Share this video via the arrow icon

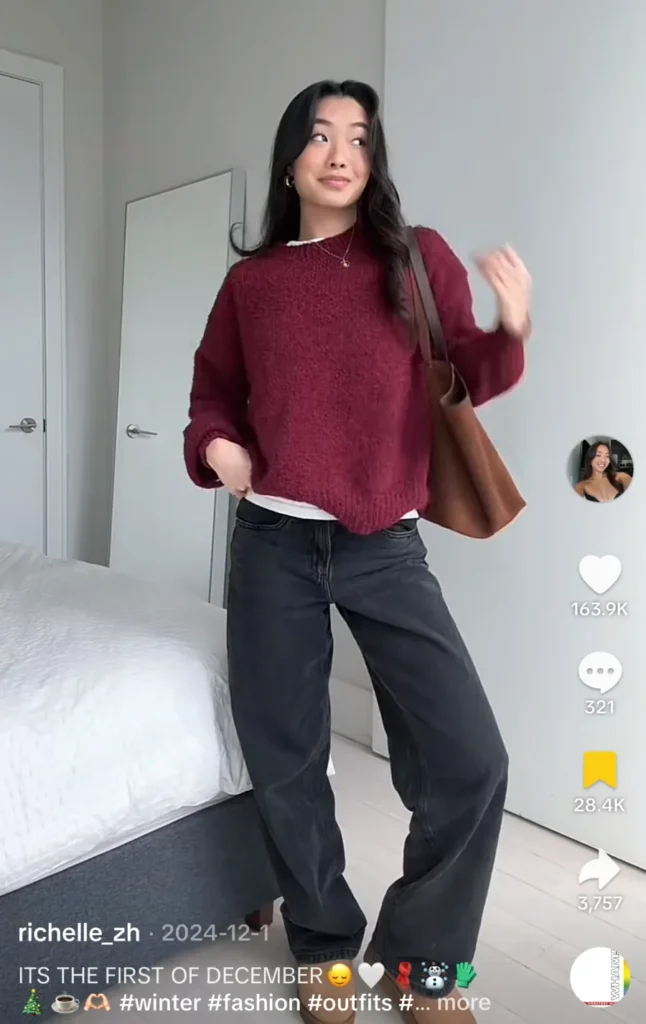pos(599,868)
